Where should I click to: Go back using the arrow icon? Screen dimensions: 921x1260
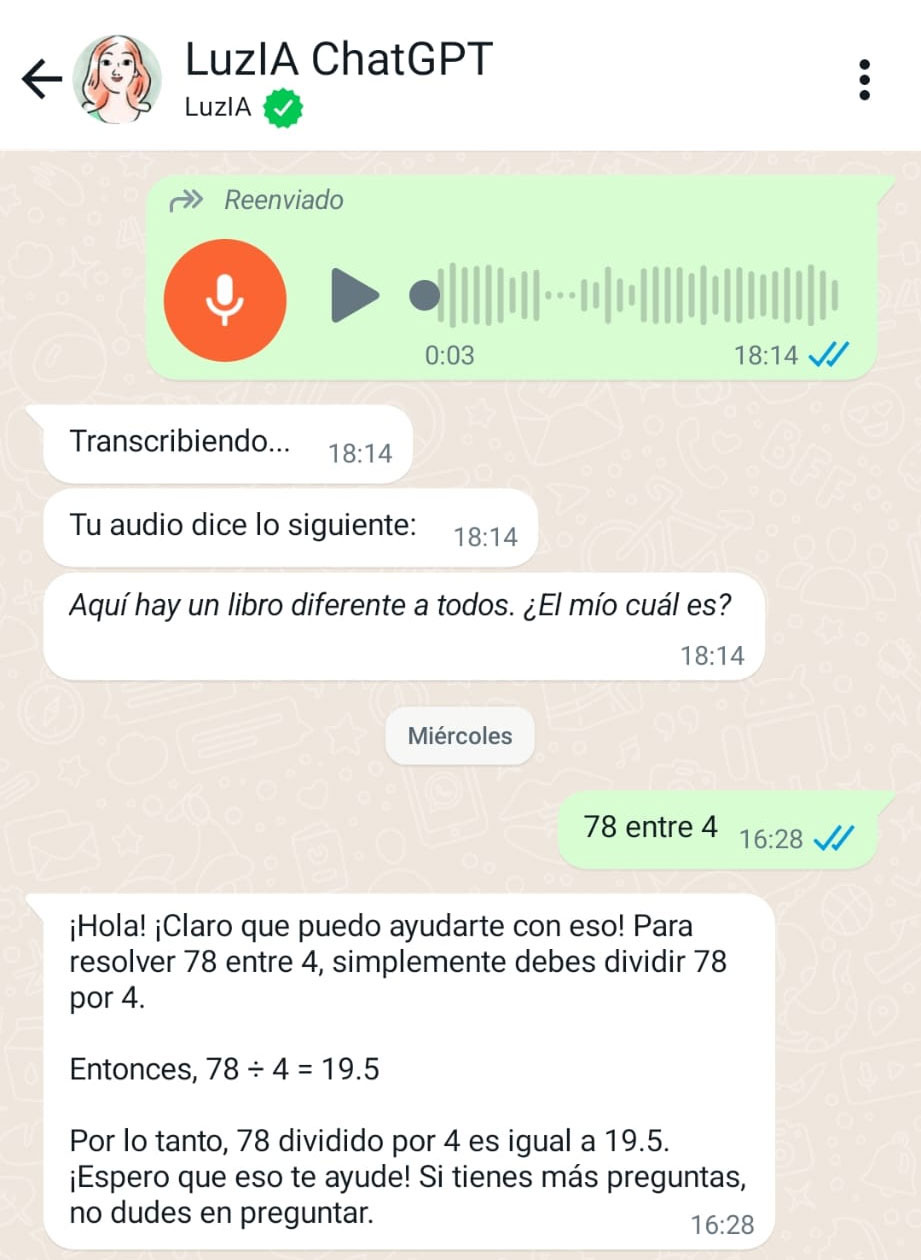(42, 79)
